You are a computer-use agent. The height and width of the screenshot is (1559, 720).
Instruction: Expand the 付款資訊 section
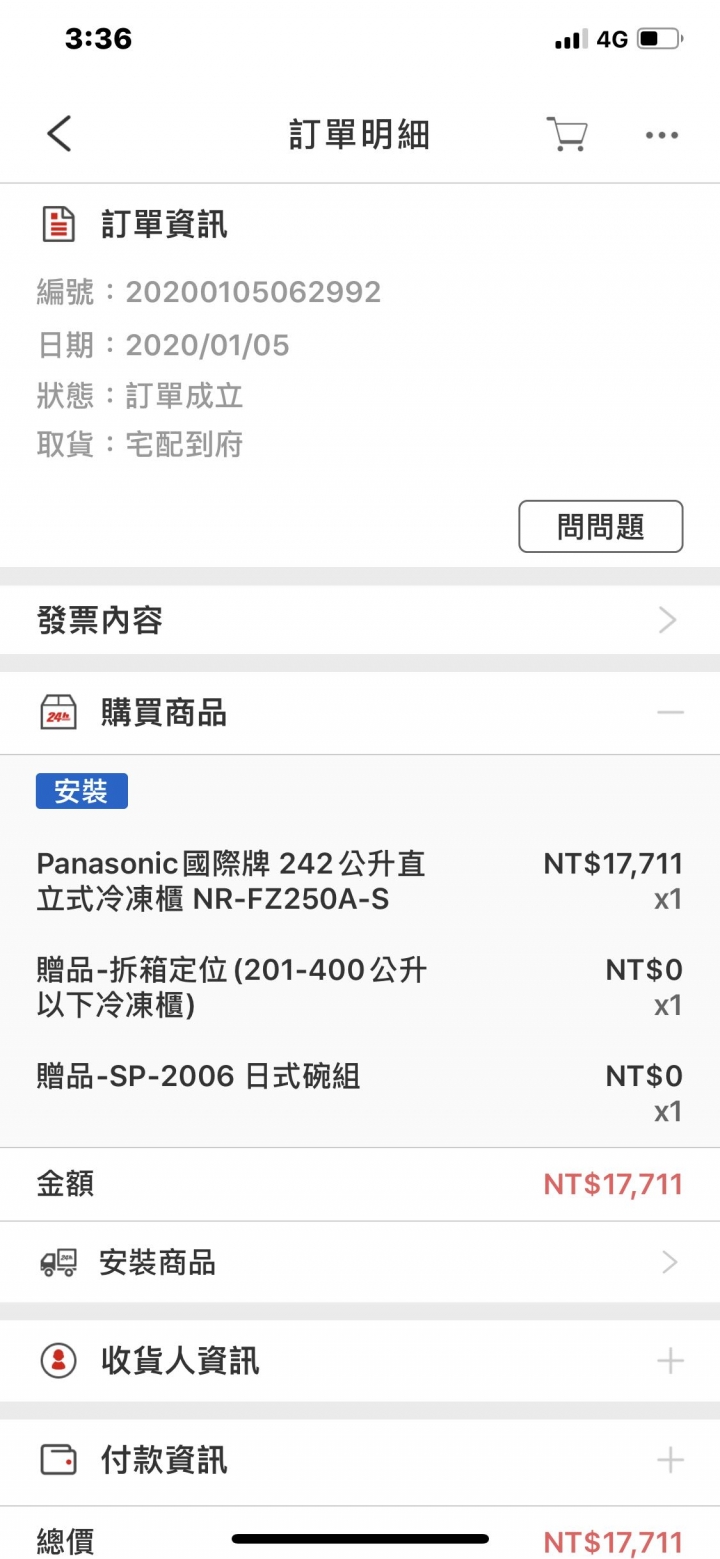[670, 1460]
